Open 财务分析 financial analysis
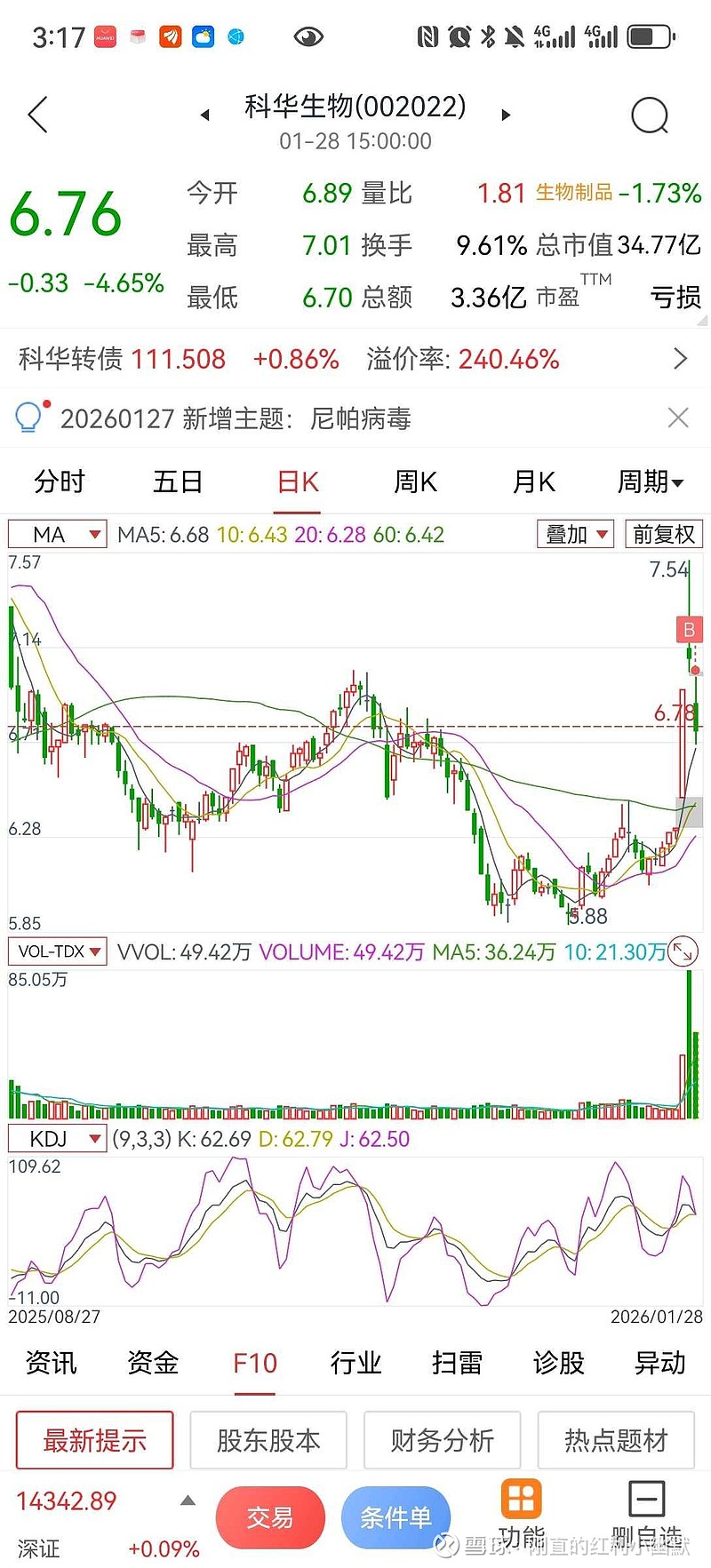Image resolution: width=711 pixels, height=1568 pixels. click(443, 1440)
